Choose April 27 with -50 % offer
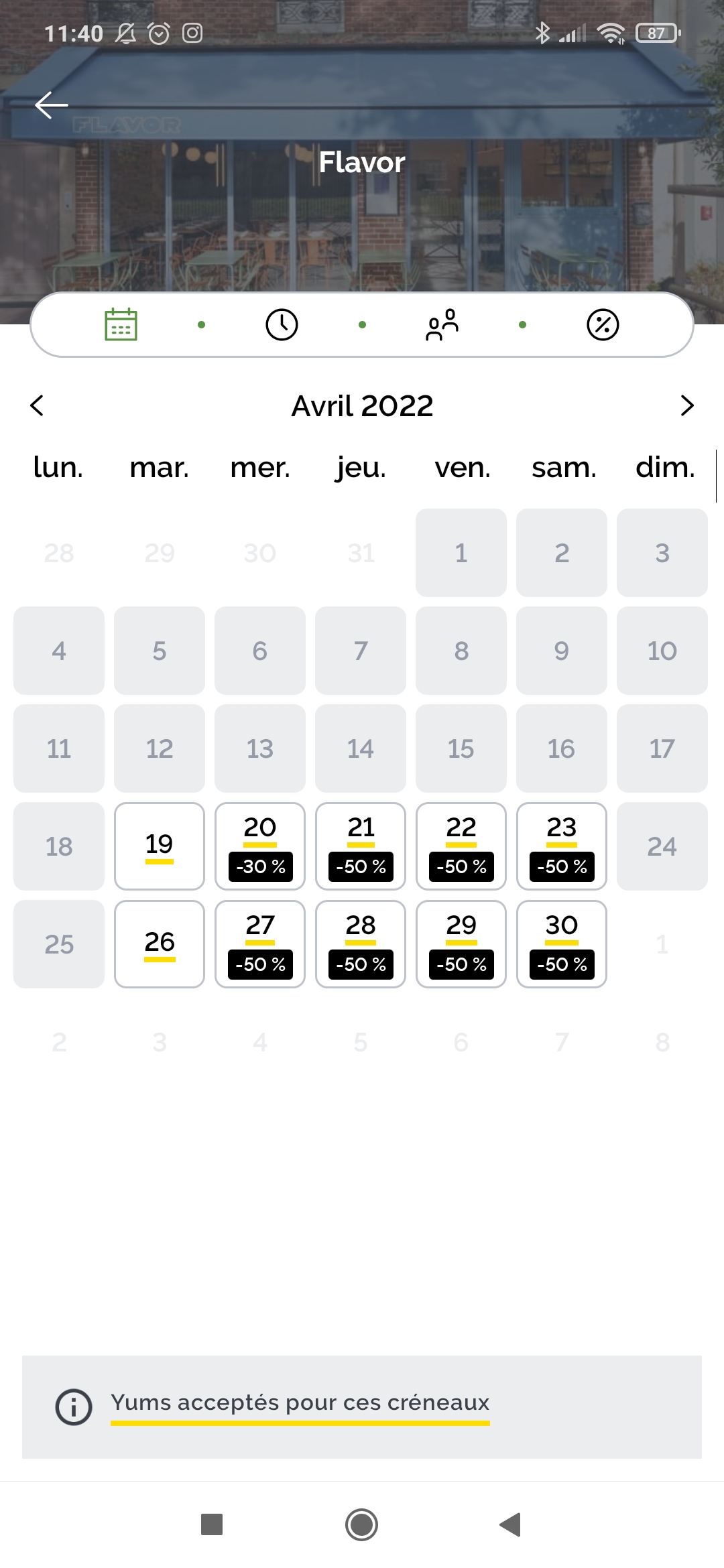This screenshot has height=1568, width=724. tap(260, 944)
